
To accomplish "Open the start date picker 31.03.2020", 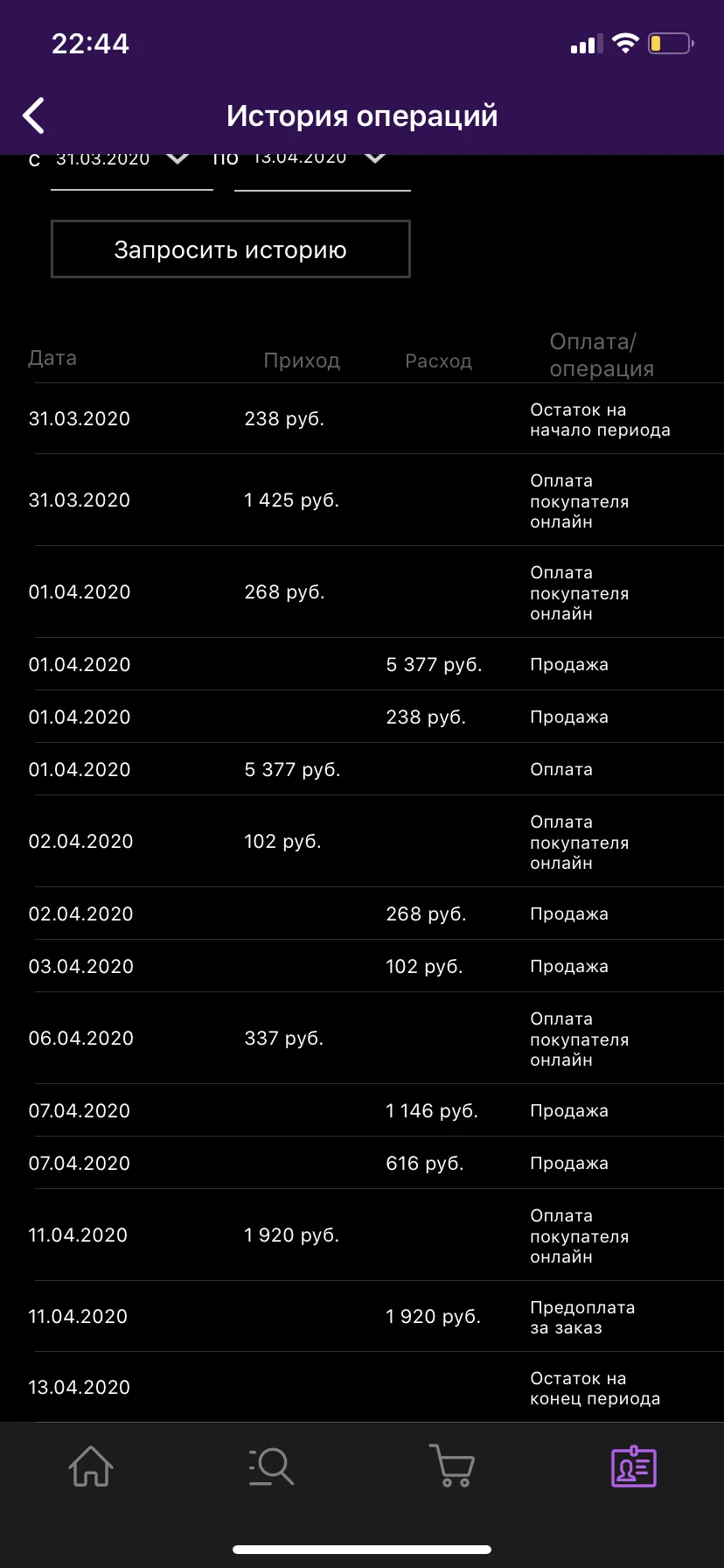I will [131, 164].
